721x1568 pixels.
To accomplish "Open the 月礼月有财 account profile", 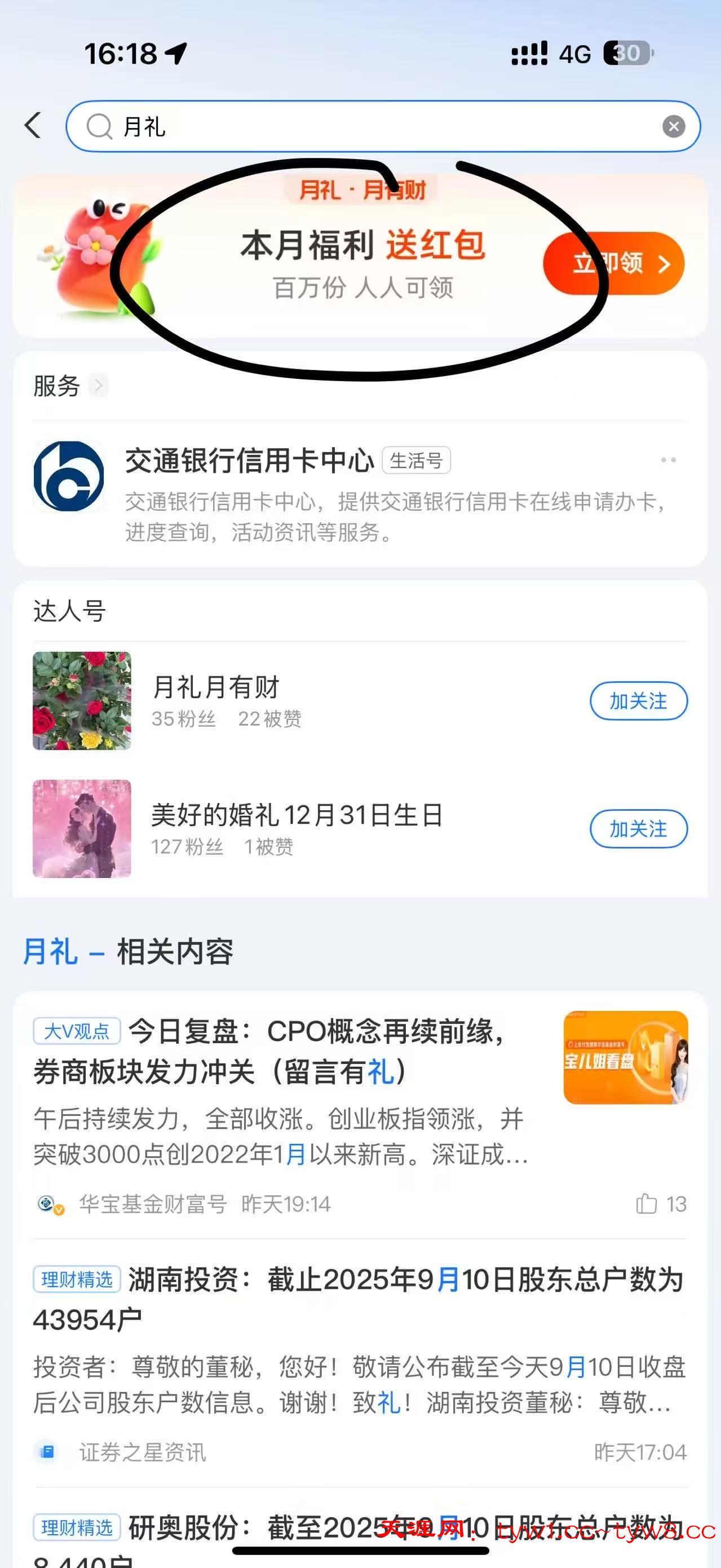I will click(x=216, y=688).
